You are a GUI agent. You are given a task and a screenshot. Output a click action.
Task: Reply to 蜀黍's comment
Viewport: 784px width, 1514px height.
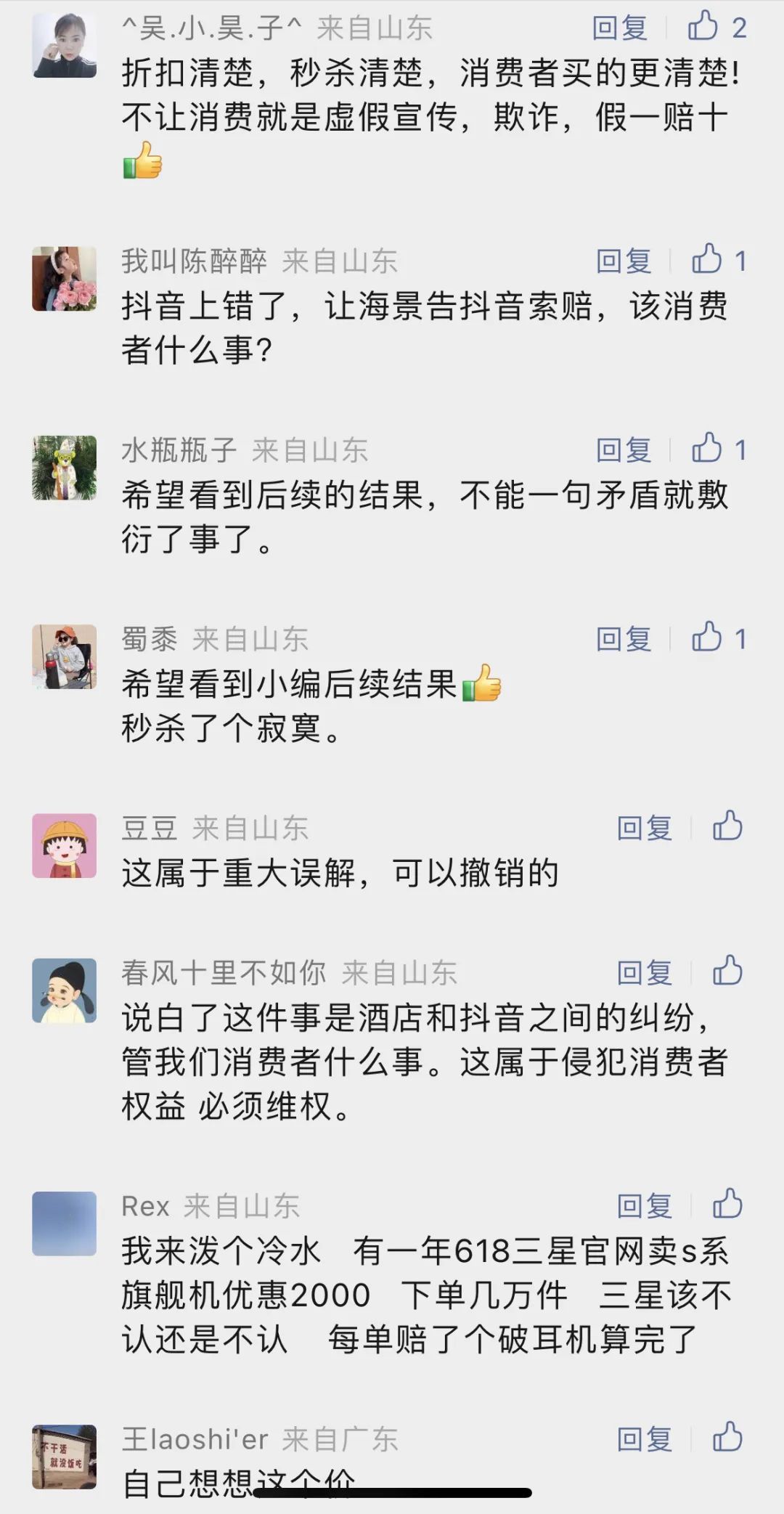(x=623, y=640)
